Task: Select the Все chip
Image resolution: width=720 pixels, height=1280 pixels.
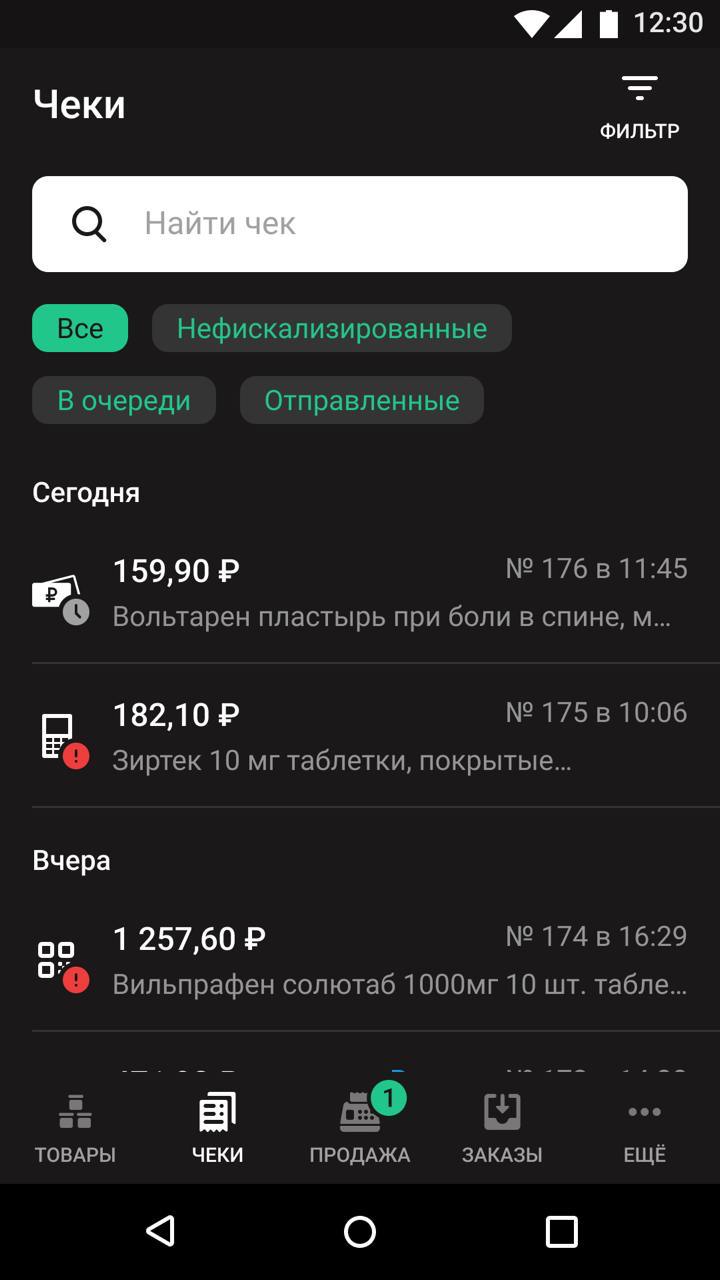Action: 80,328
